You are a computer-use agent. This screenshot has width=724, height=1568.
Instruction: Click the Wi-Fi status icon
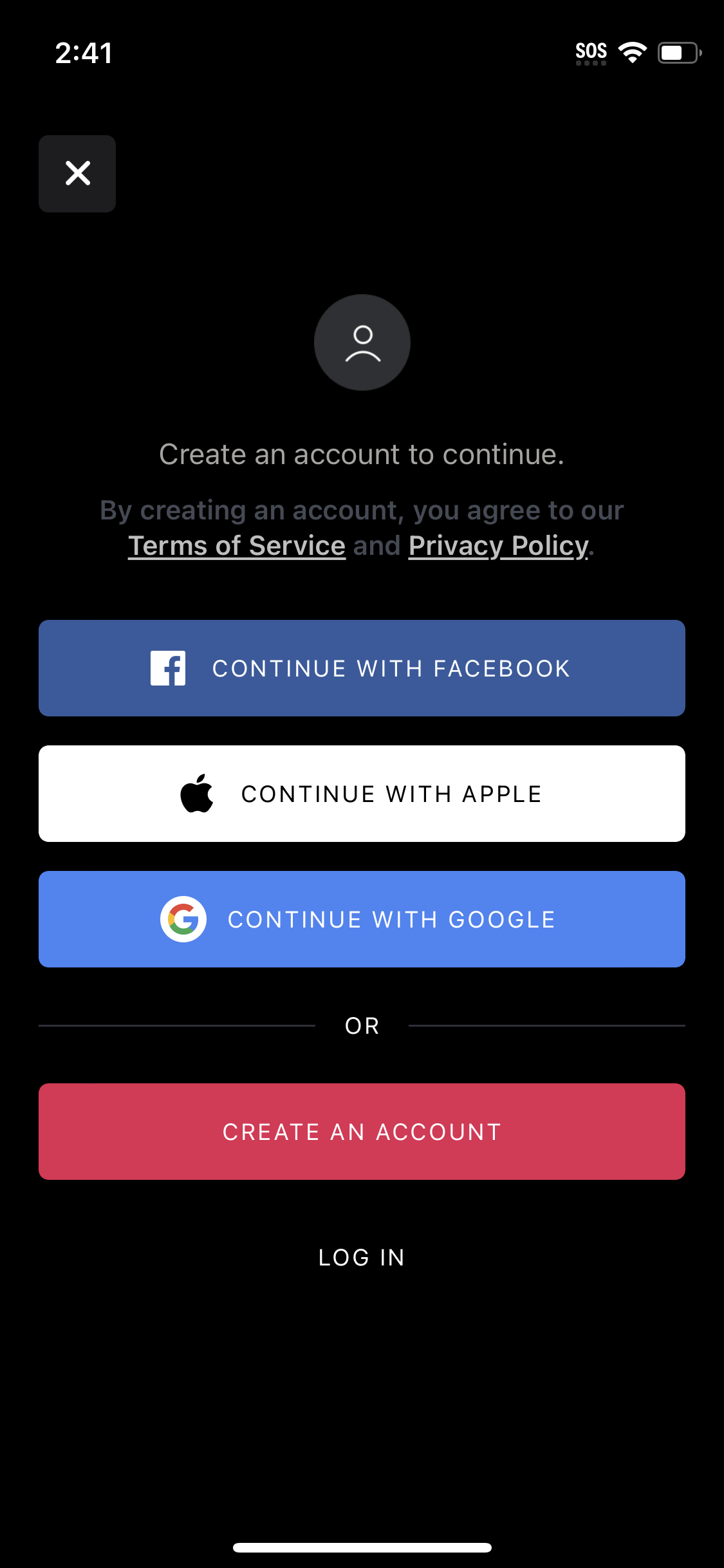pos(633,53)
